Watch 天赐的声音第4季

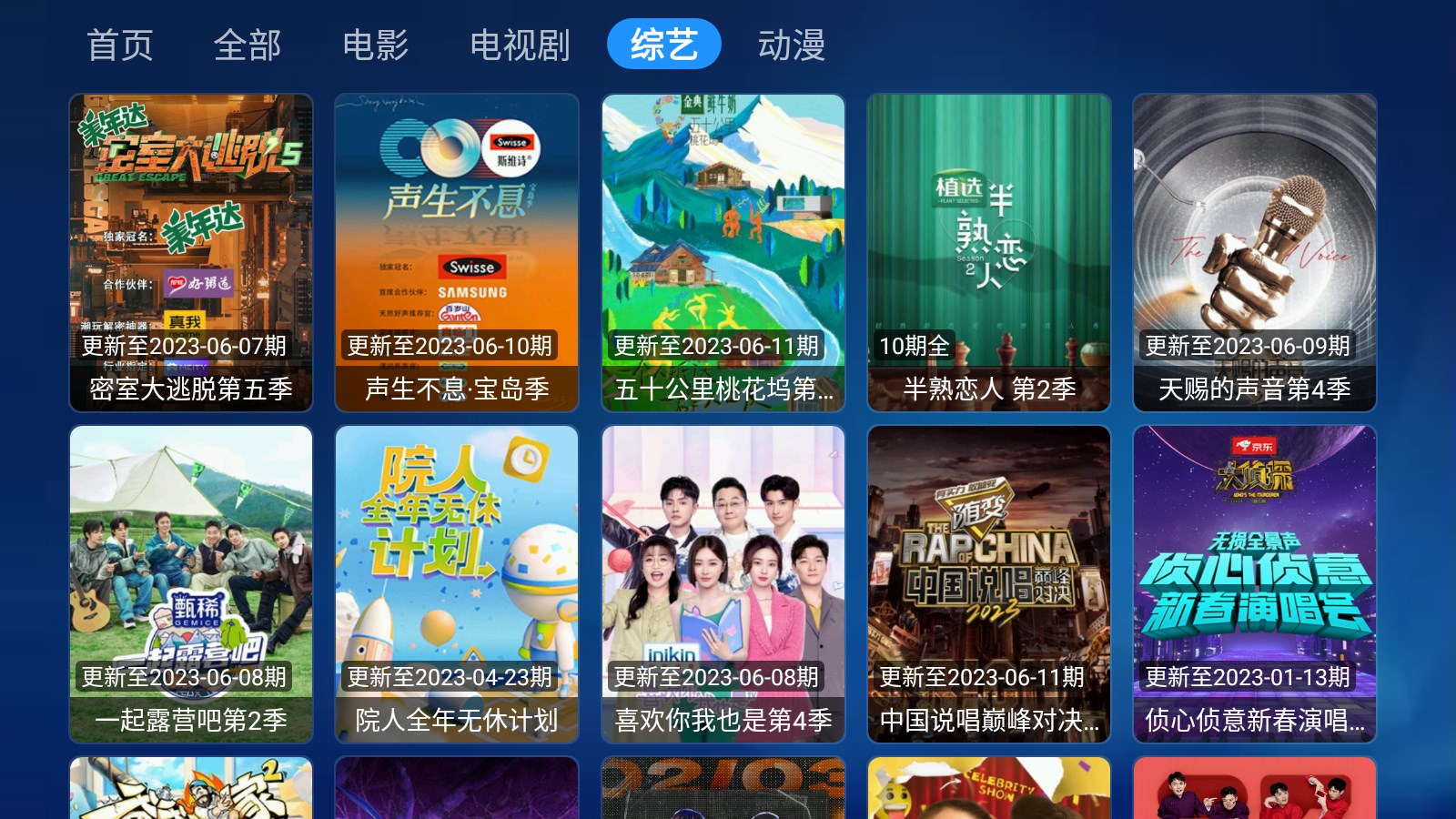(x=1255, y=252)
